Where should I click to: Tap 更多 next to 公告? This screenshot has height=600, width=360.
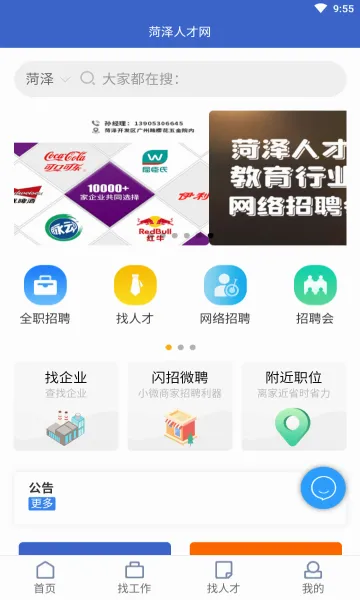pyautogui.click(x=42, y=503)
